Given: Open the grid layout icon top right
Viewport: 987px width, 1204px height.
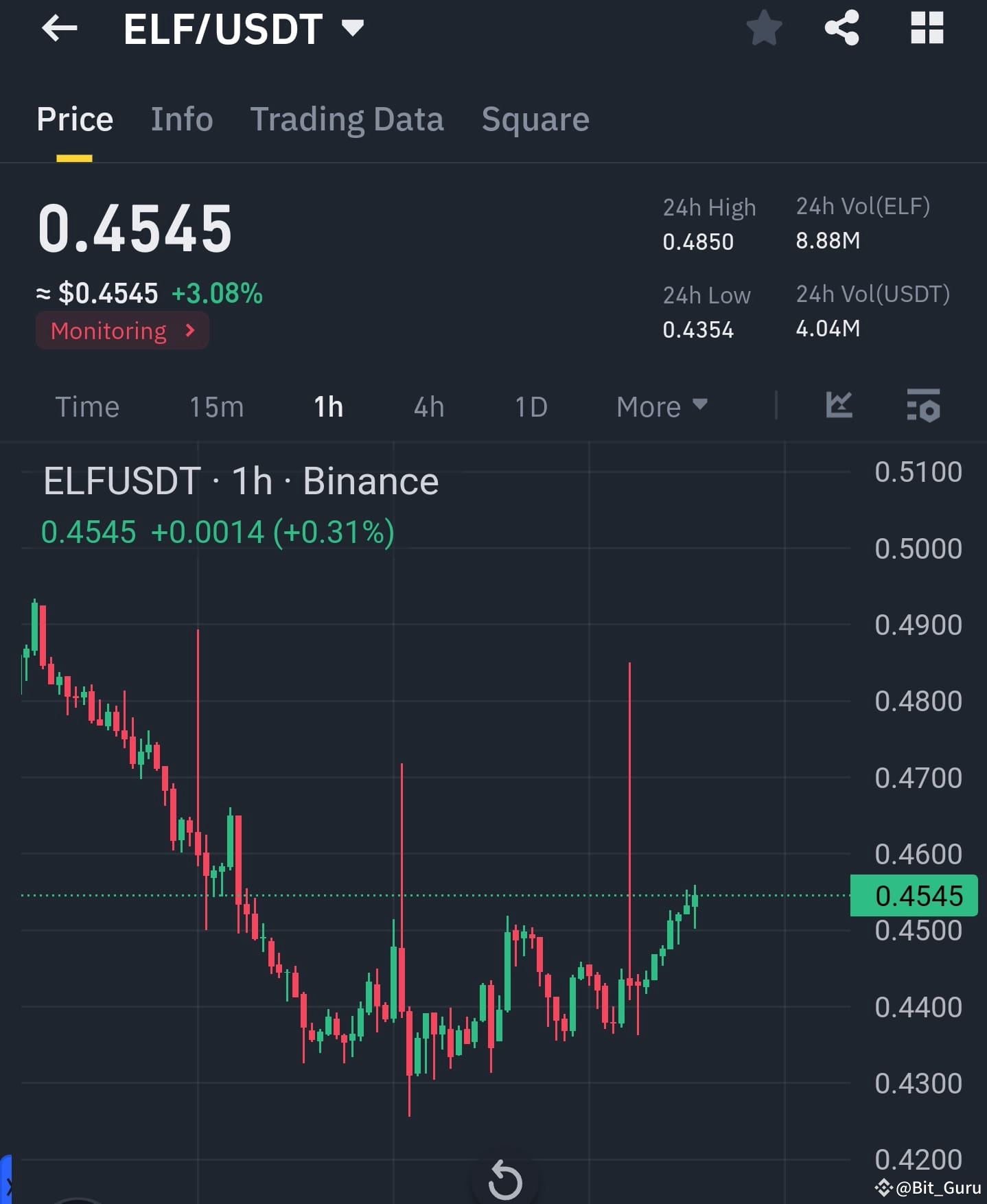Looking at the screenshot, I should coord(927,29).
